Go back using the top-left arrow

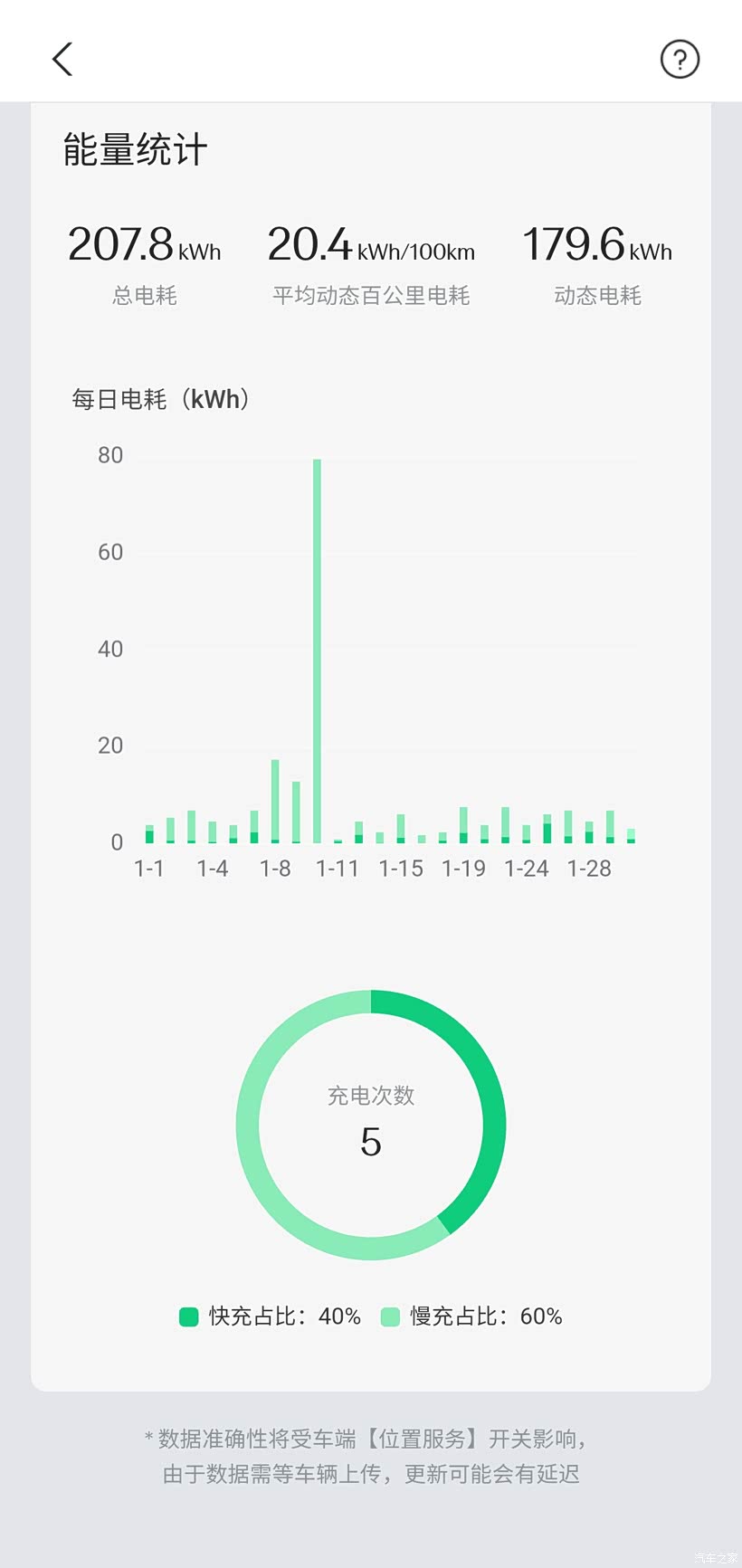point(62,60)
